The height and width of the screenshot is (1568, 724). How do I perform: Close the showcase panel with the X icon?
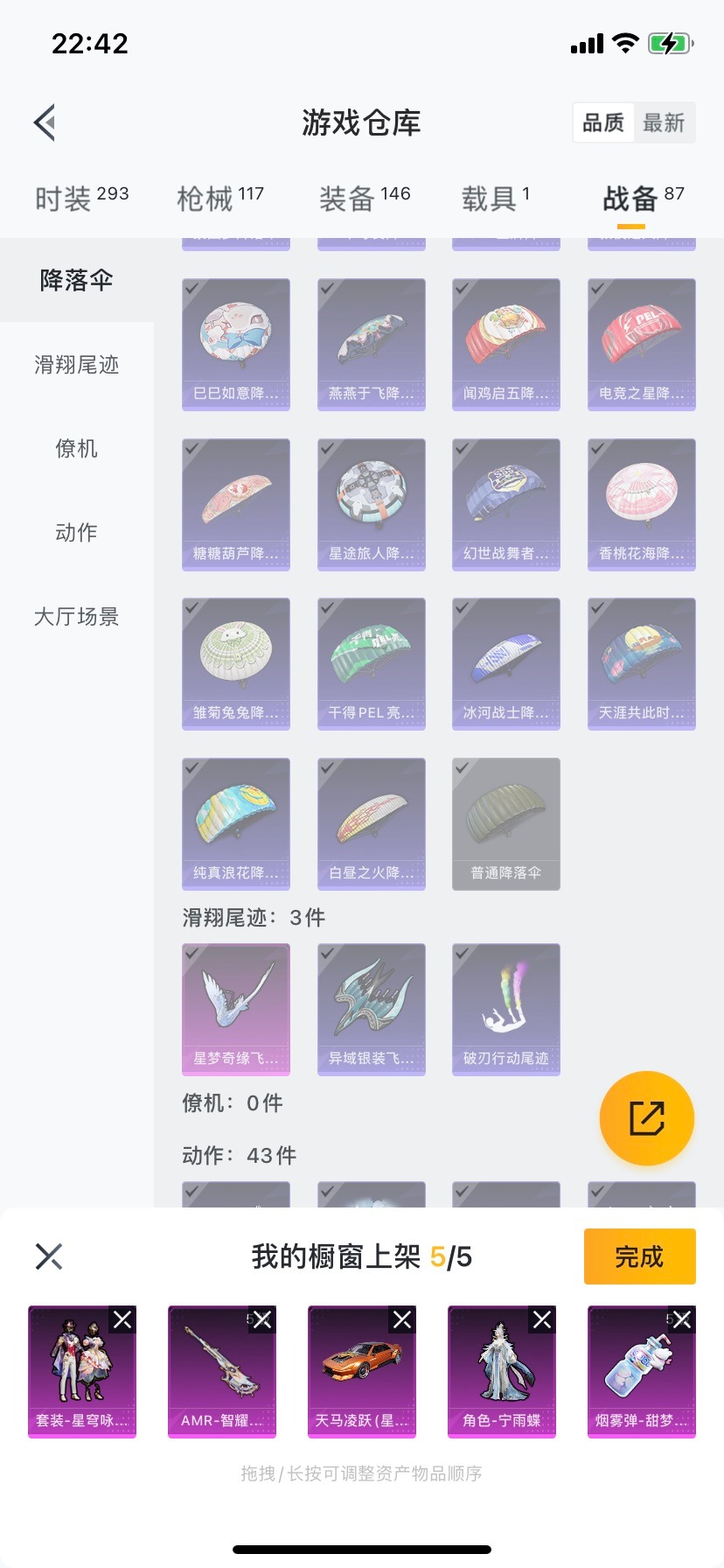pos(49,1256)
